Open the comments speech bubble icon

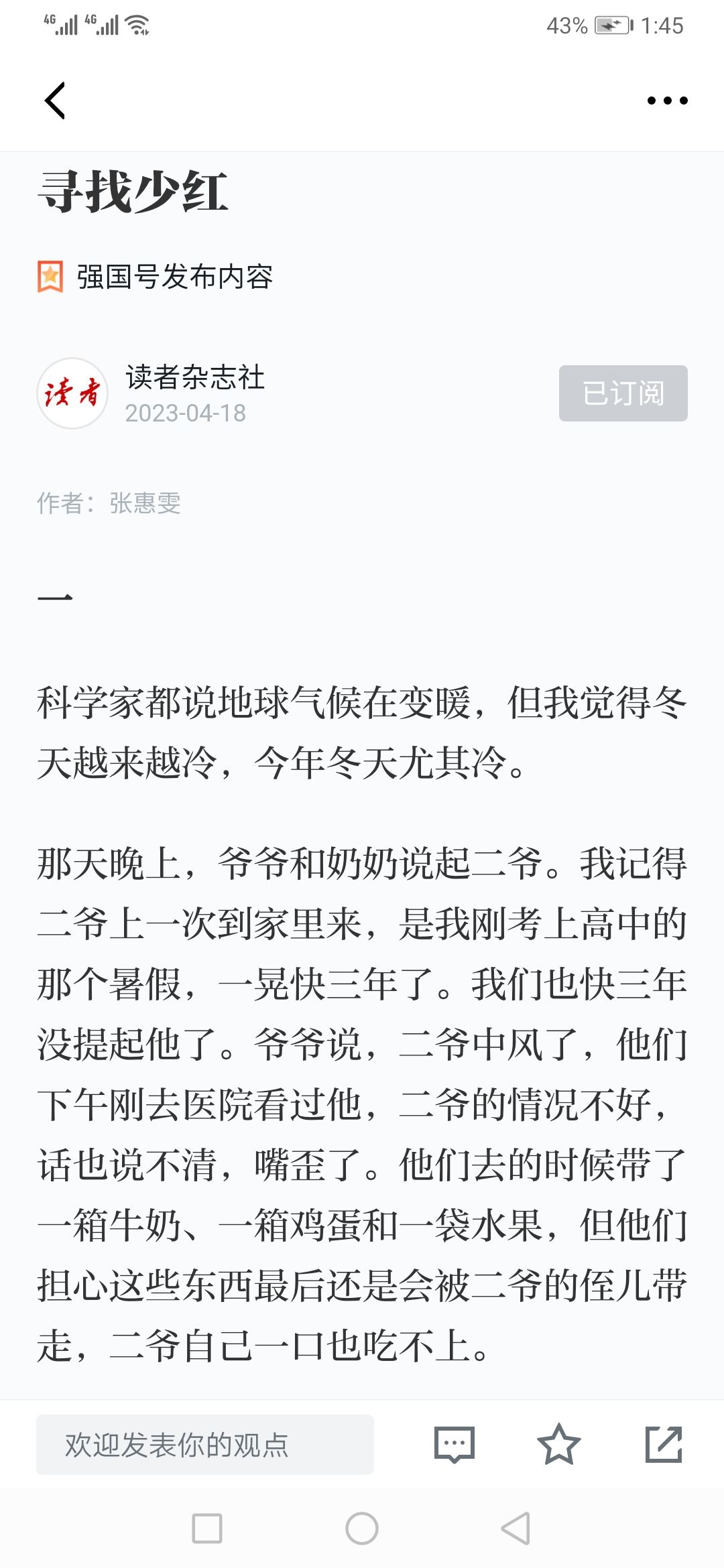click(455, 1445)
